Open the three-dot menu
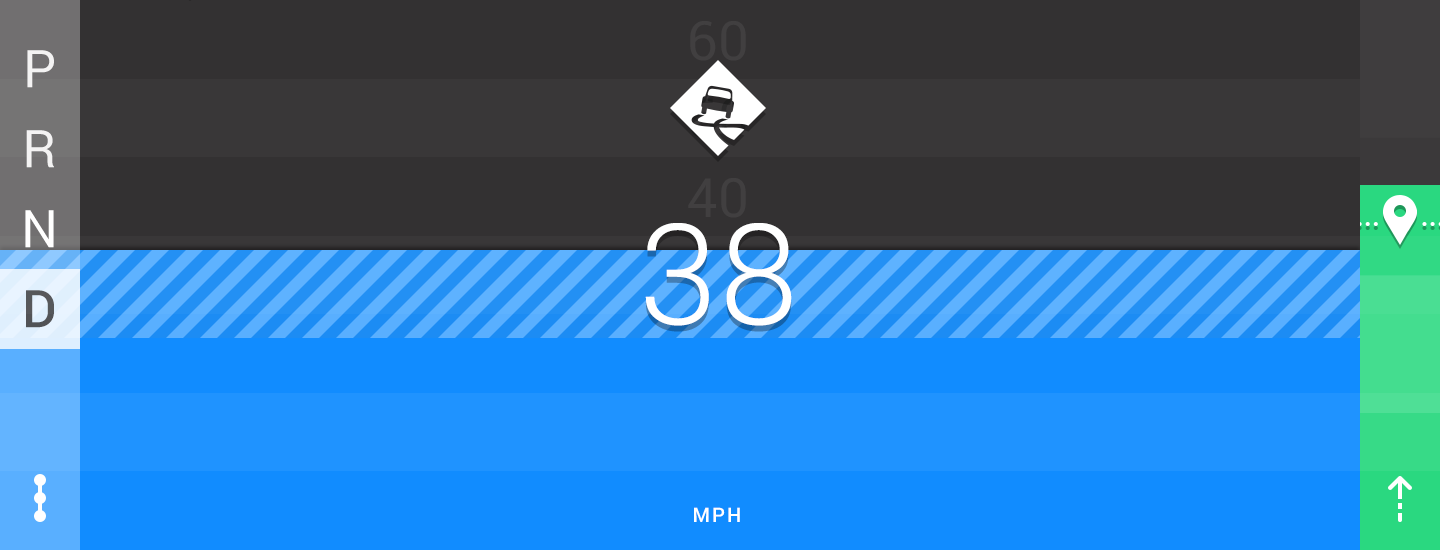 (40, 498)
